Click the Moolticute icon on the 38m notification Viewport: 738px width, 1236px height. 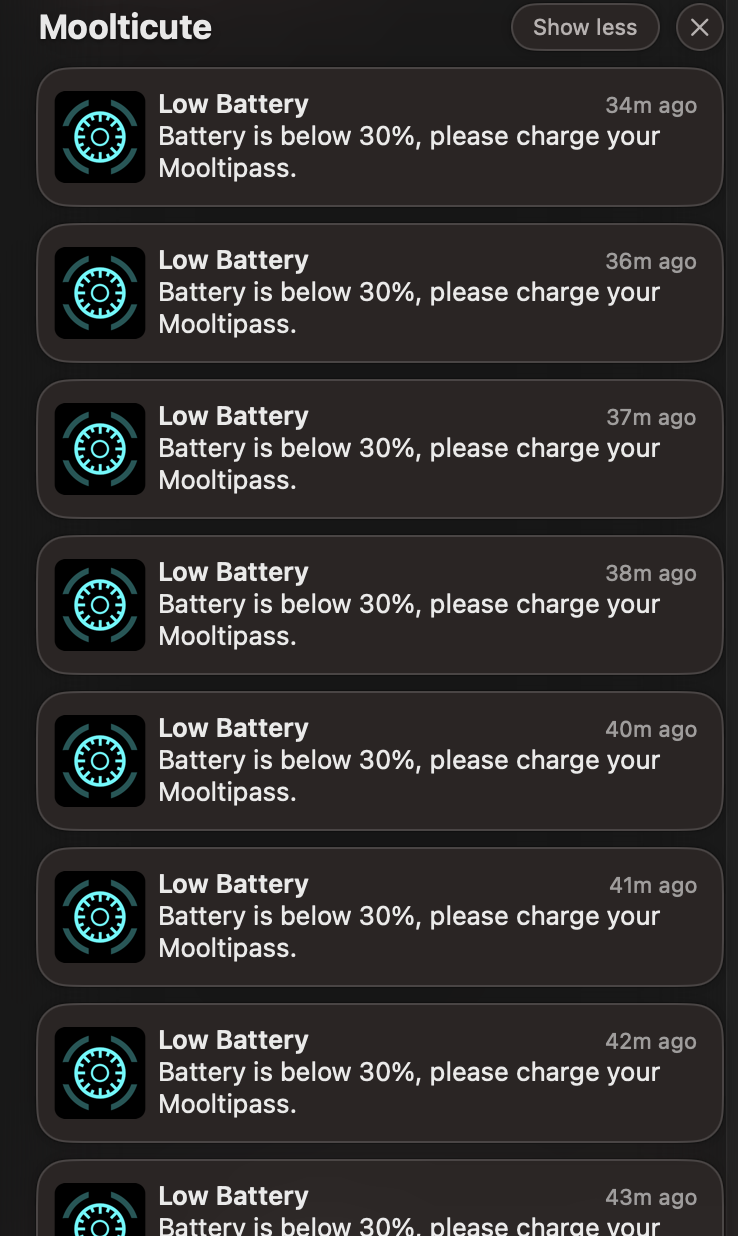tap(99, 605)
